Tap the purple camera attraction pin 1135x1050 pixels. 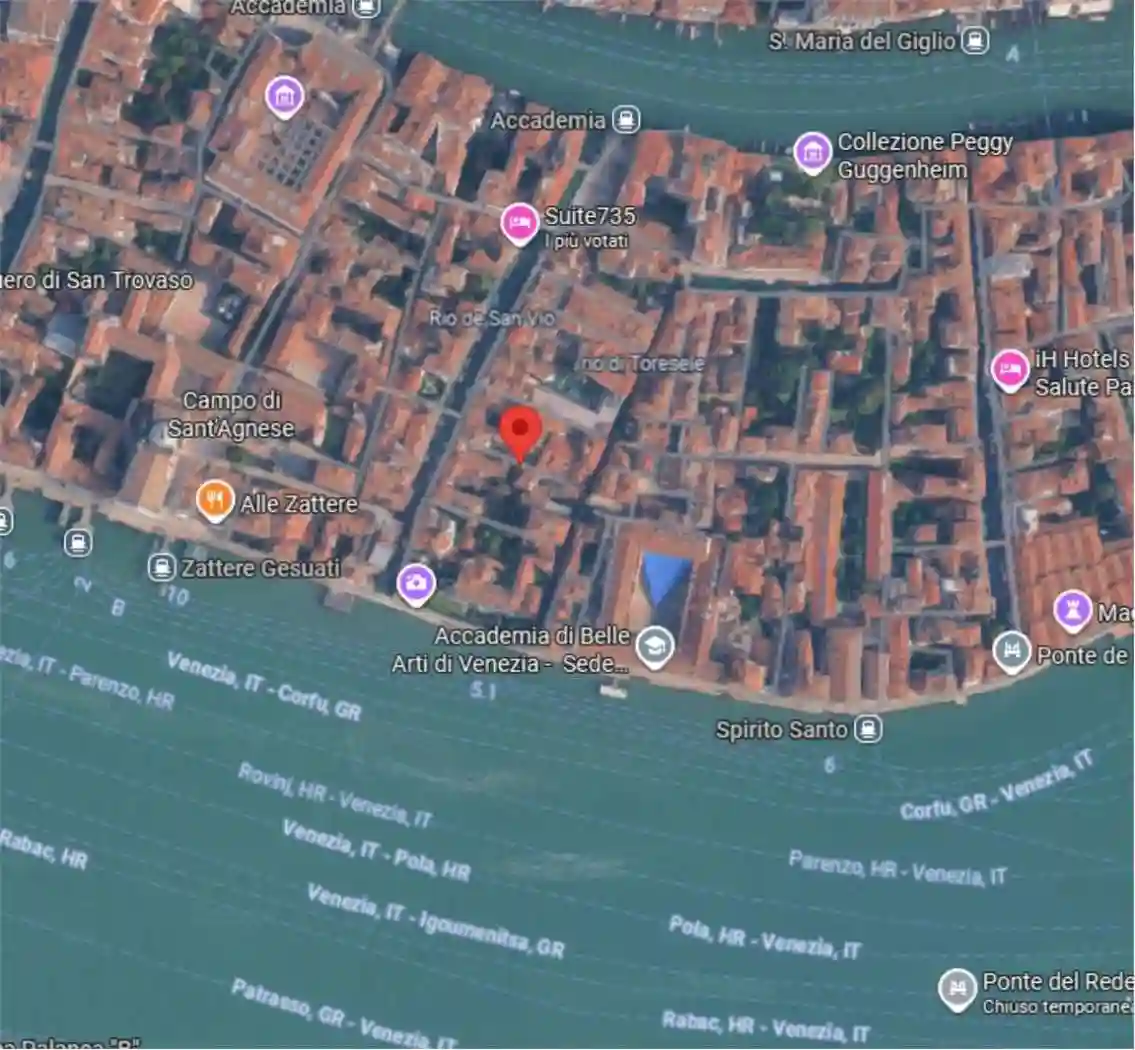click(416, 582)
